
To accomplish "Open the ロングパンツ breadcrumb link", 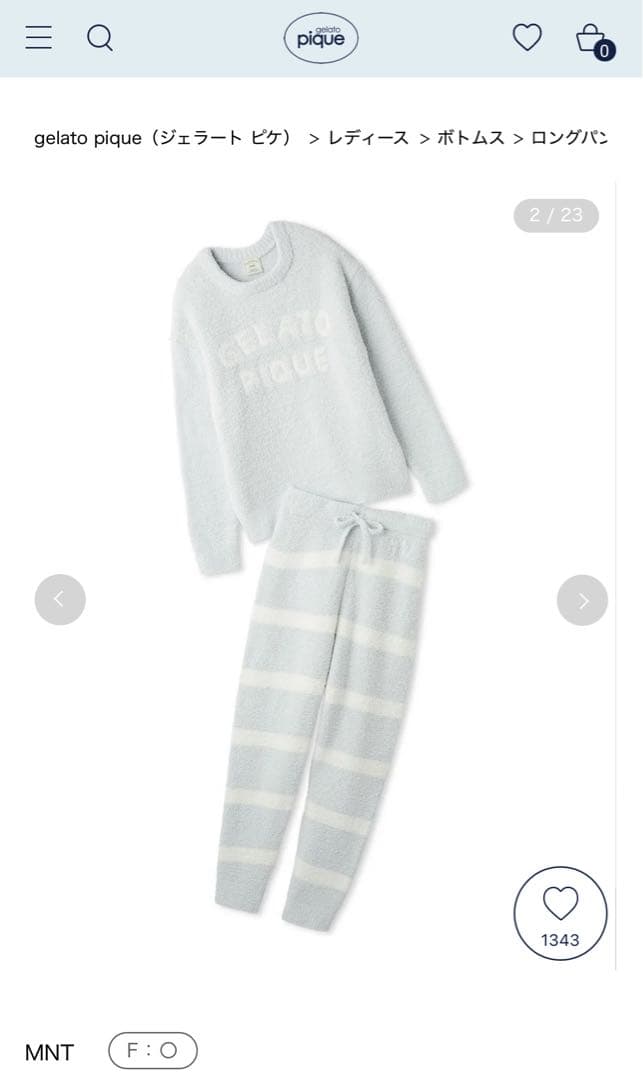I will [569, 138].
